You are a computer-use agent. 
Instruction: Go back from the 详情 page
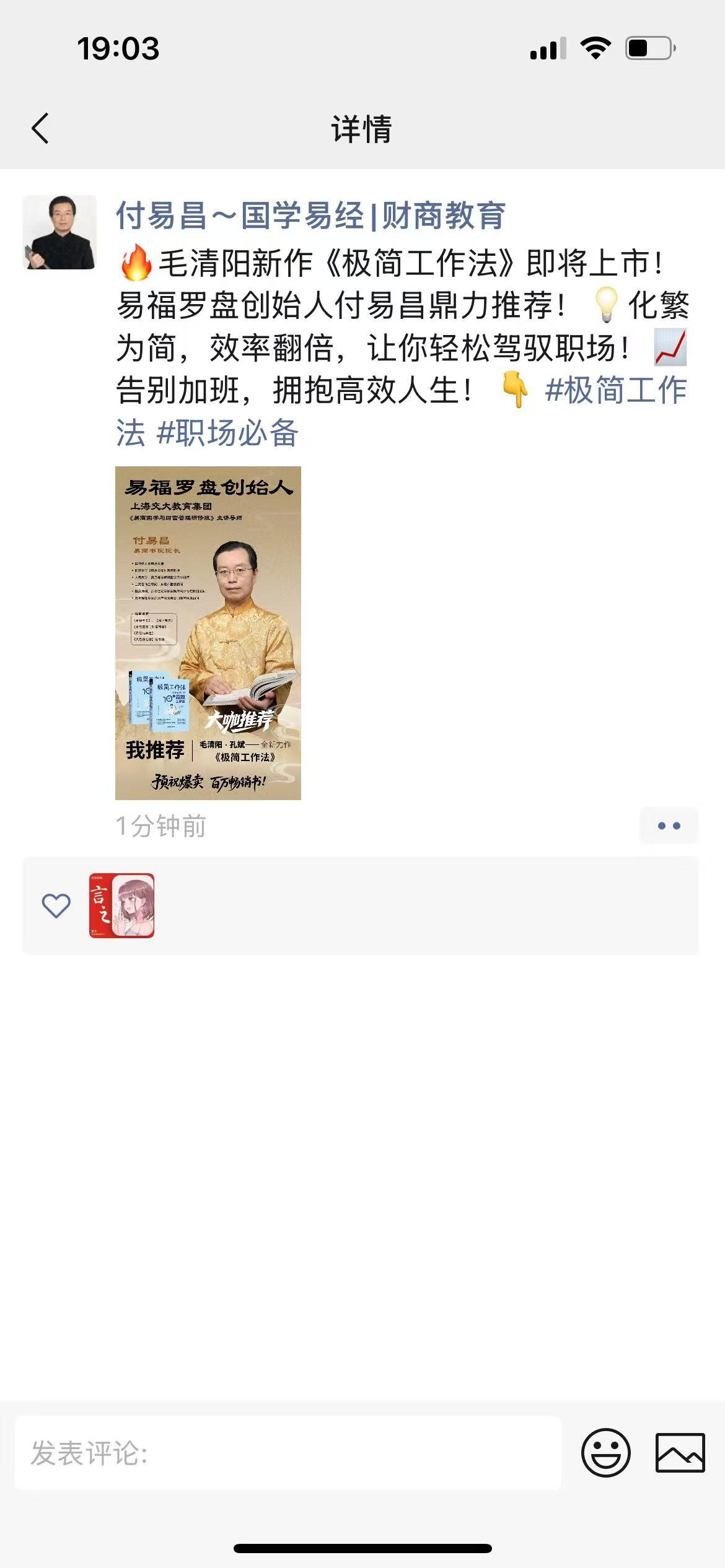pyautogui.click(x=40, y=129)
